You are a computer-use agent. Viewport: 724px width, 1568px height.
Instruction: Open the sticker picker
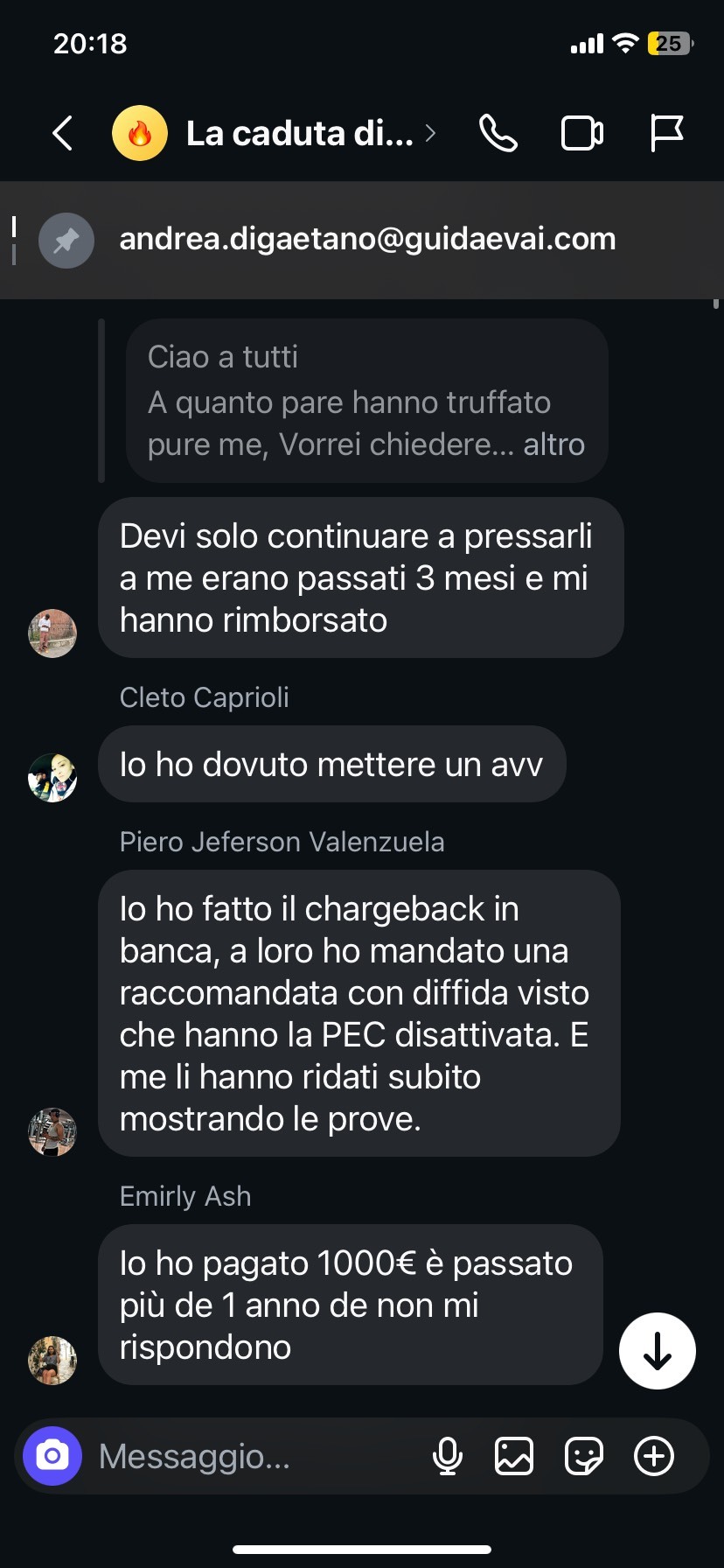[x=583, y=1456]
